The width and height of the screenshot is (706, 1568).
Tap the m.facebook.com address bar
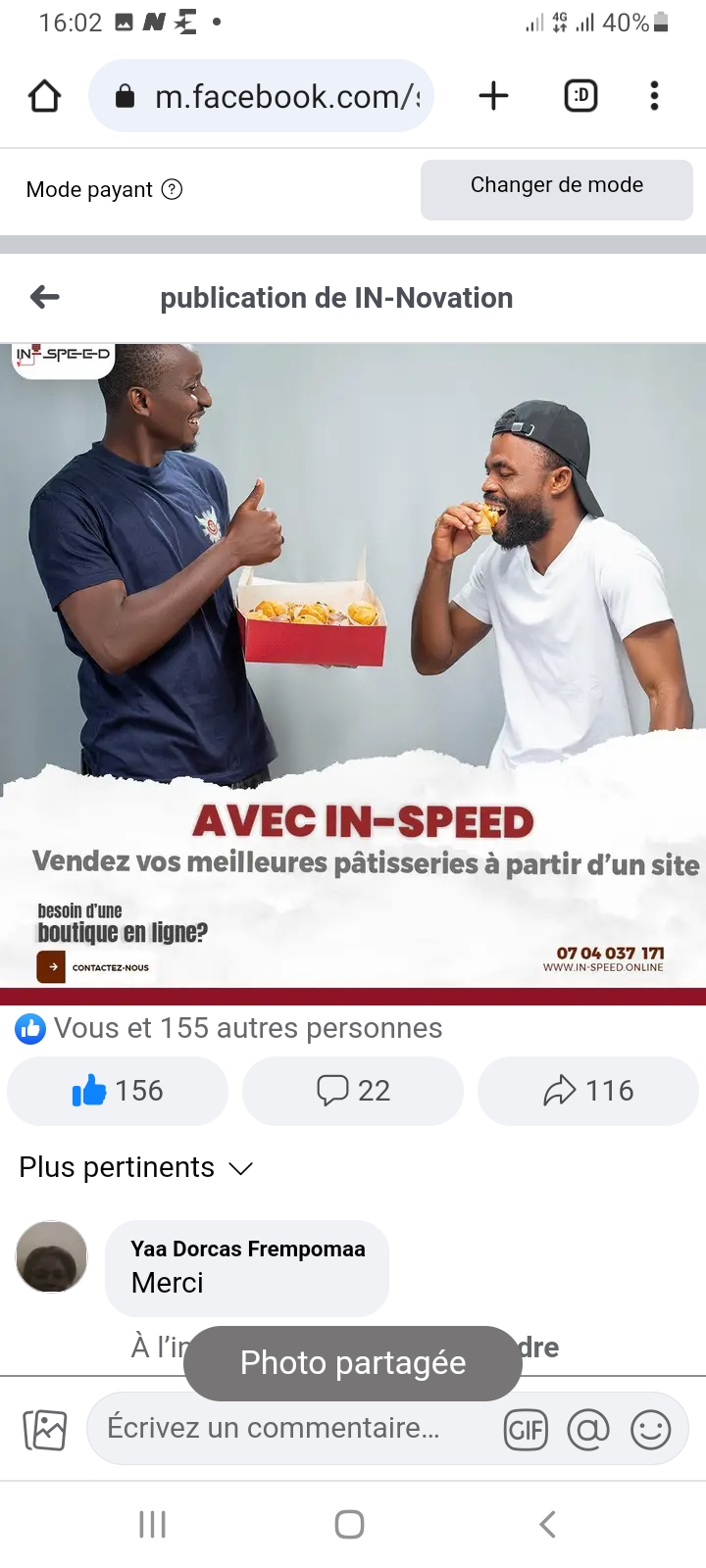click(x=275, y=96)
